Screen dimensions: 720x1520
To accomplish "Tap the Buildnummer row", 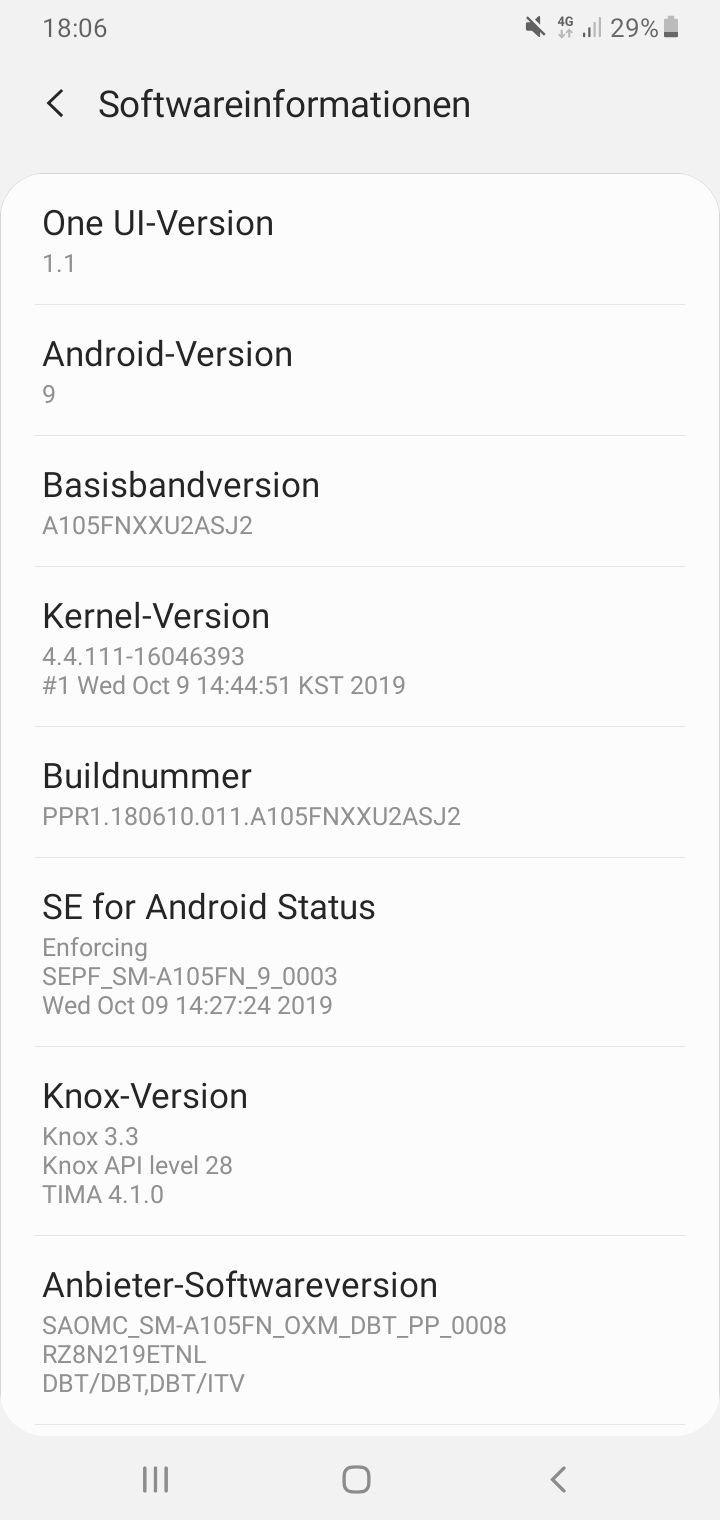I will pyautogui.click(x=360, y=794).
